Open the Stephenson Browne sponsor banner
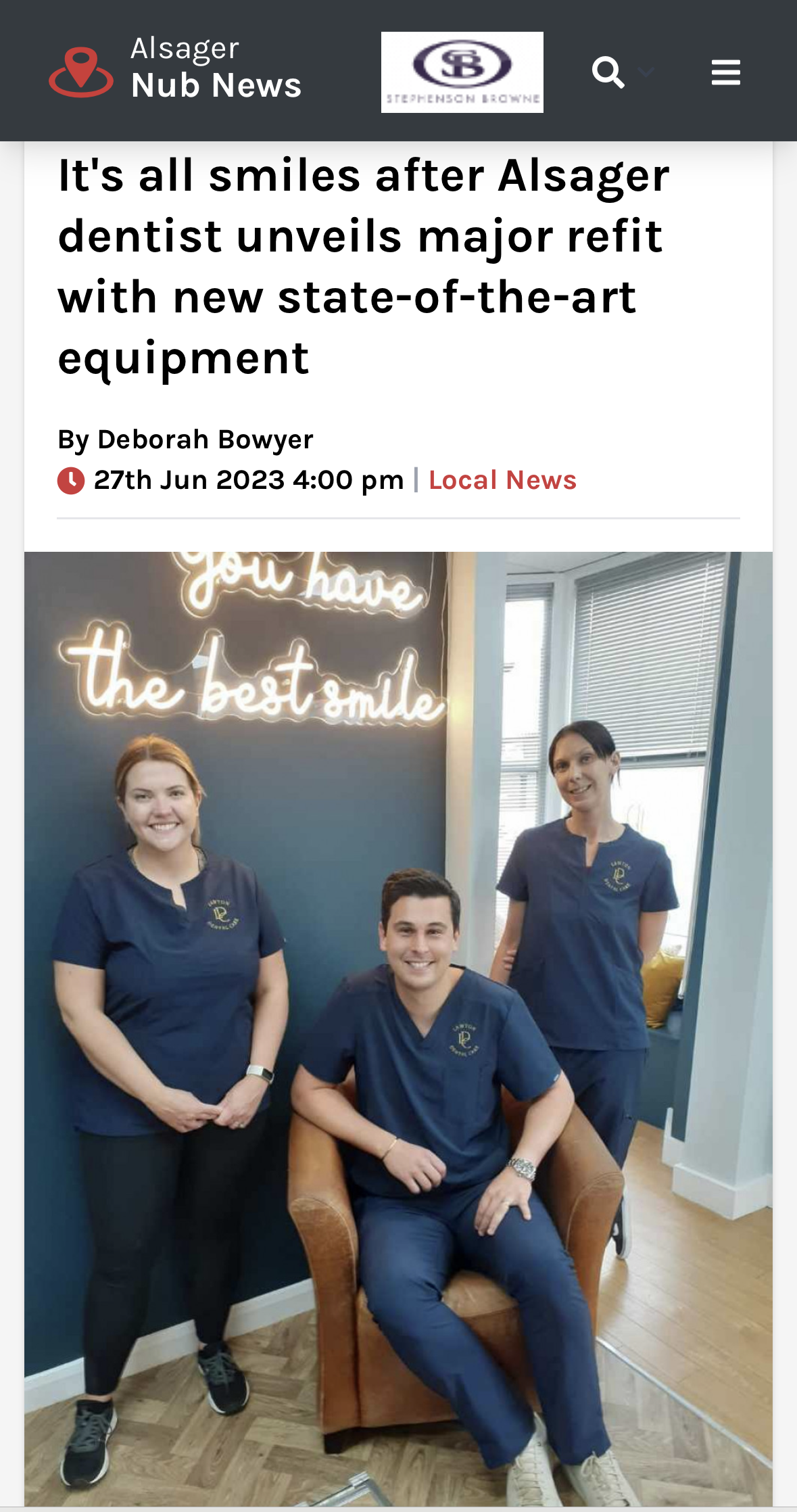 [462, 72]
